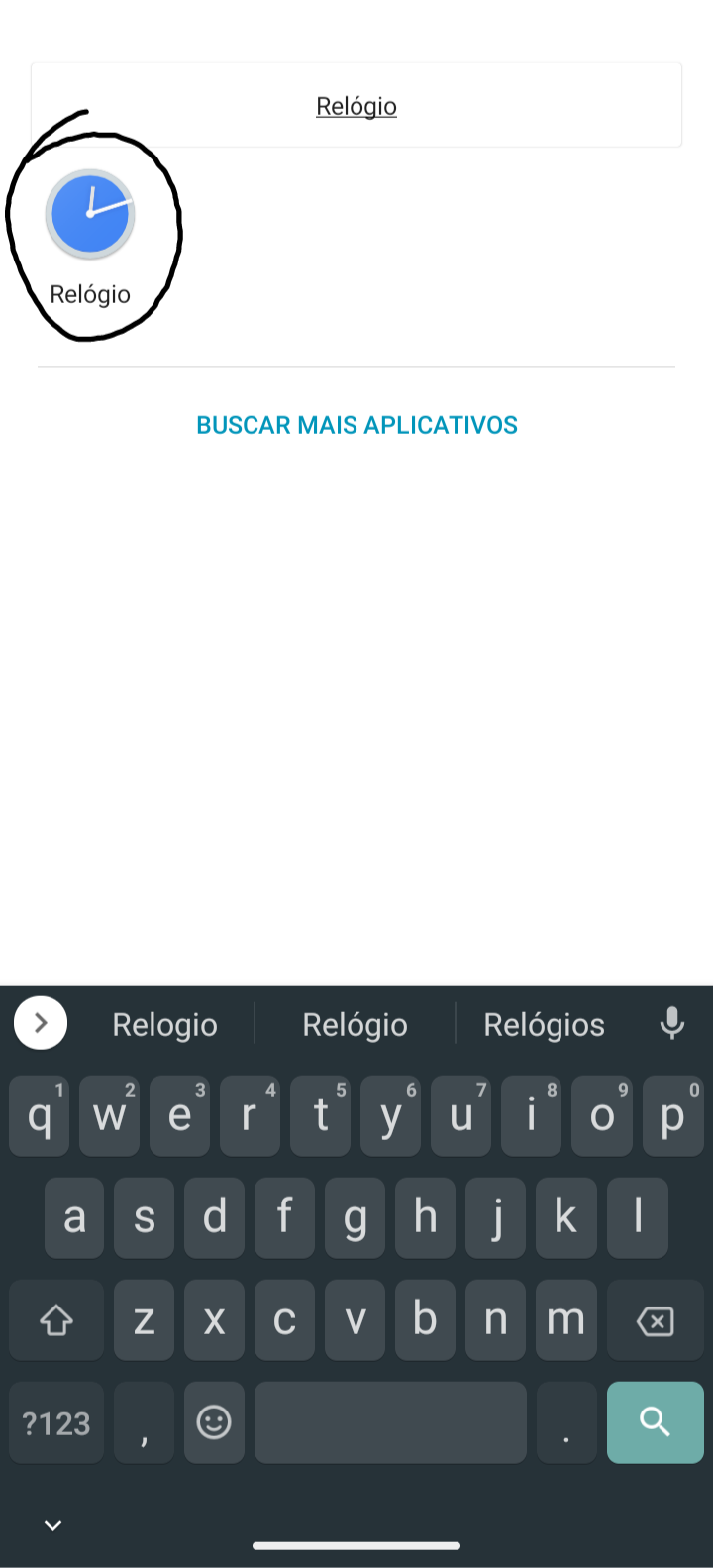Start voice input with the microphone
Image resolution: width=713 pixels, height=1568 pixels.
pos(672,1023)
